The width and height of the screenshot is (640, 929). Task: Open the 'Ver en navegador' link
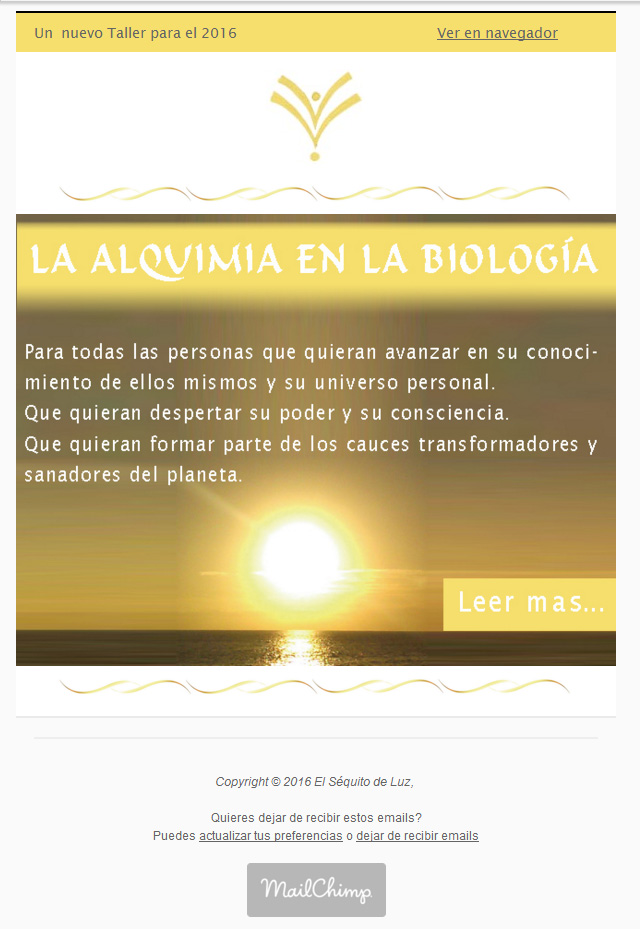coord(497,33)
